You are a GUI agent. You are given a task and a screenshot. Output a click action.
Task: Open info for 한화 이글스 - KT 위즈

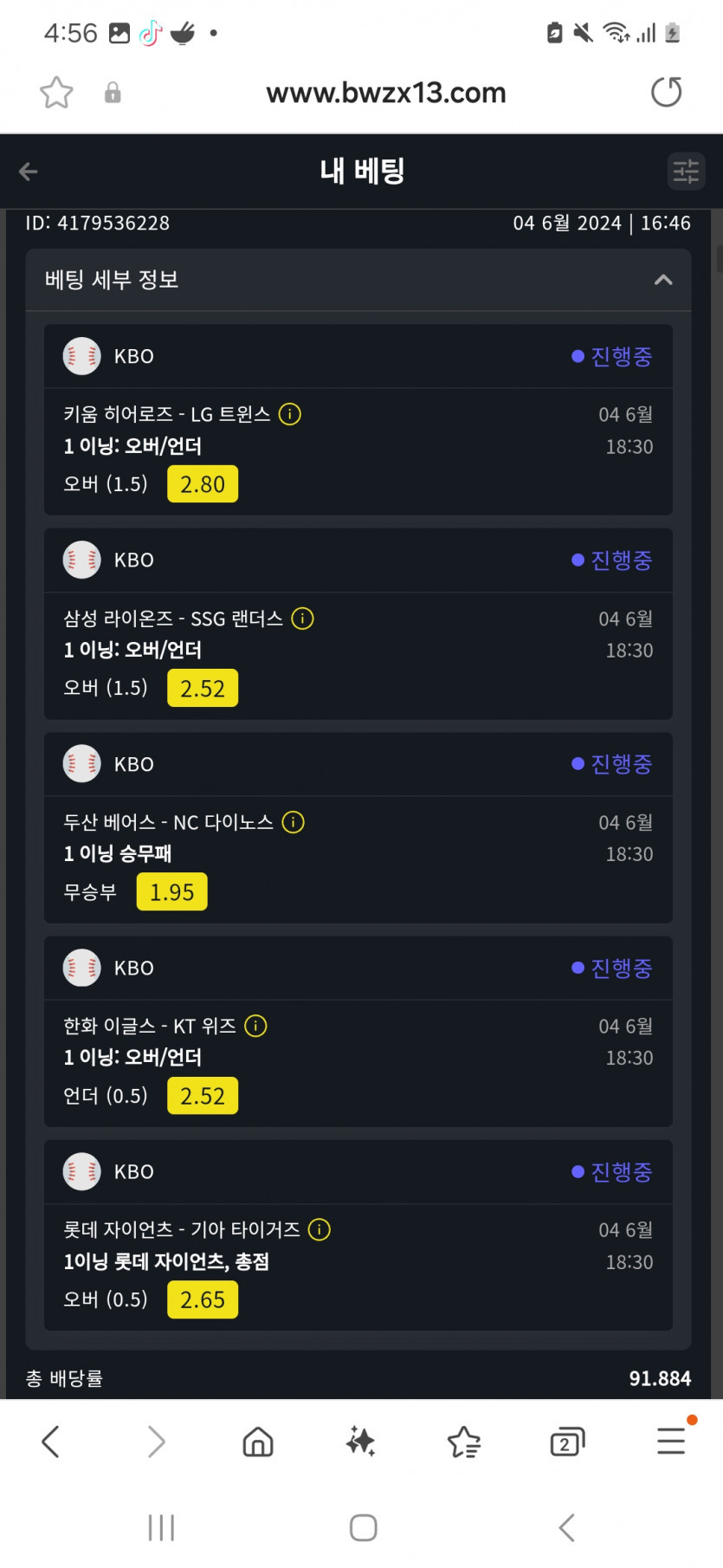[255, 1026]
